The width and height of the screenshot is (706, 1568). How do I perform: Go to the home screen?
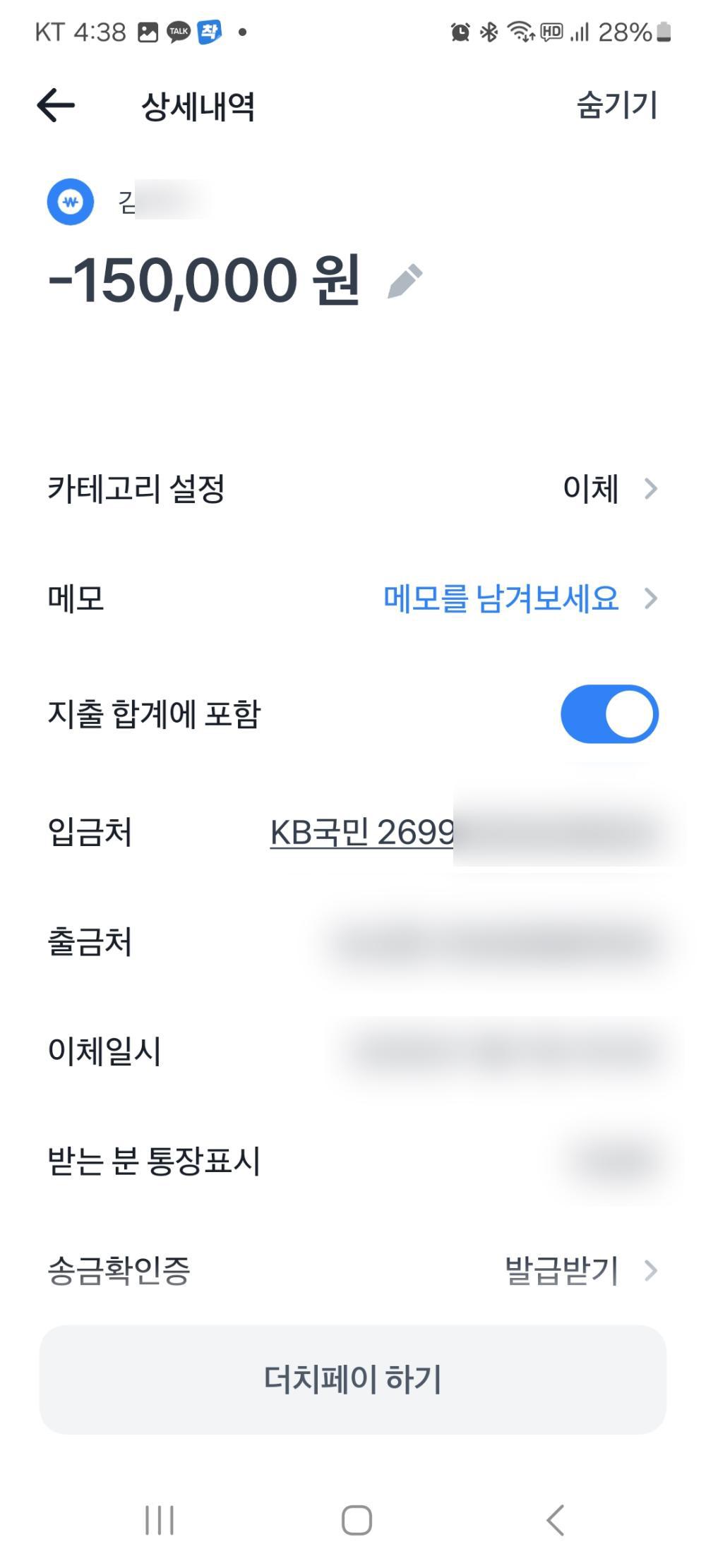coord(357,1519)
